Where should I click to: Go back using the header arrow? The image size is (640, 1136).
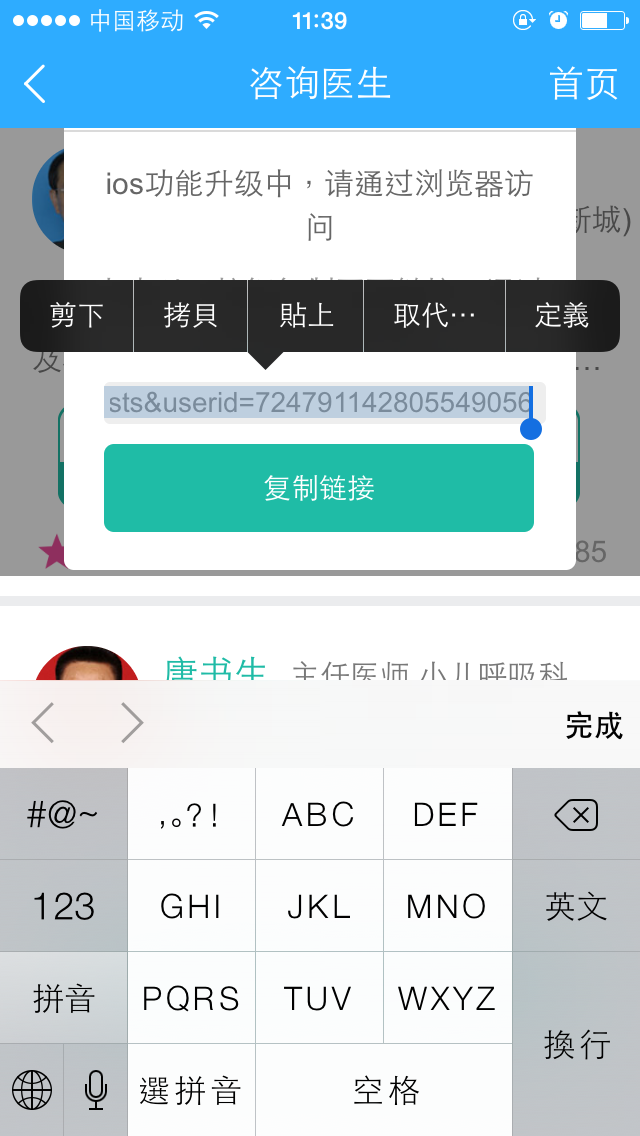36,84
